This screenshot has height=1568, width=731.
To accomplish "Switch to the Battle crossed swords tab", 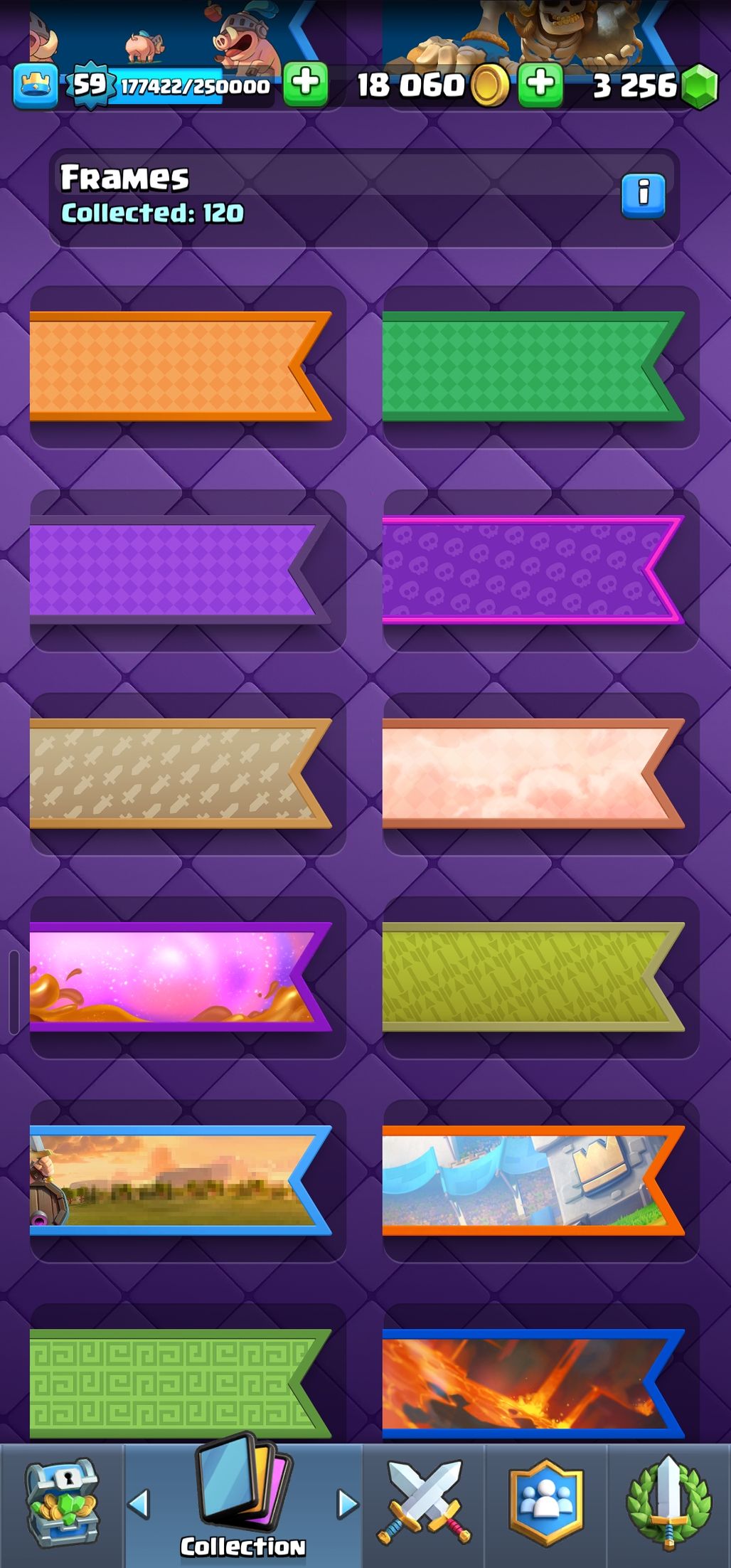I will [x=424, y=1504].
